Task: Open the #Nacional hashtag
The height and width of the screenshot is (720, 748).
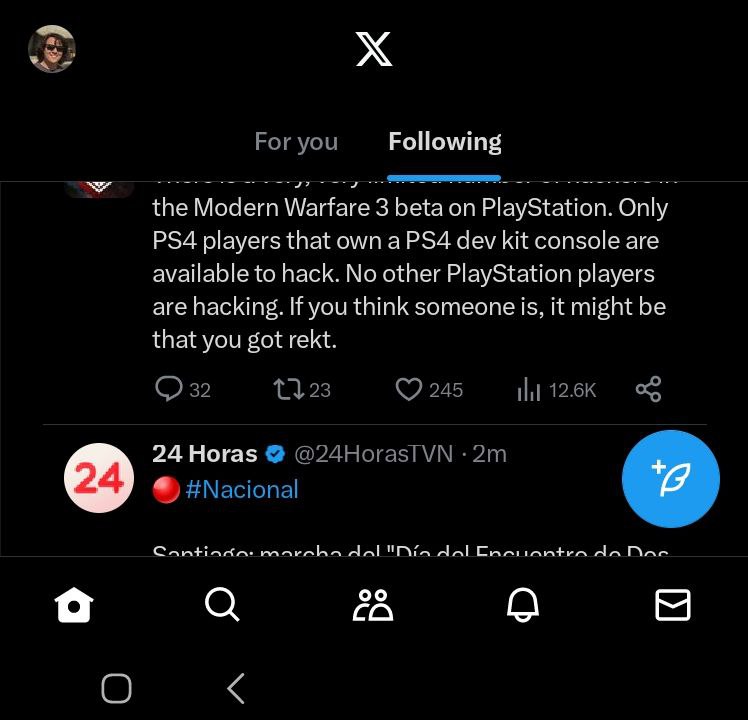Action: tap(242, 489)
